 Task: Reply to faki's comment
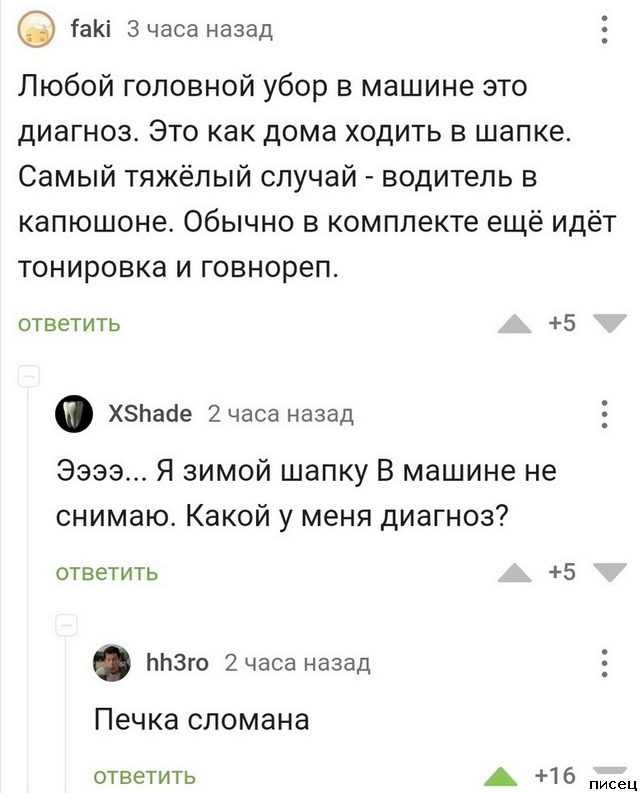click(x=69, y=323)
